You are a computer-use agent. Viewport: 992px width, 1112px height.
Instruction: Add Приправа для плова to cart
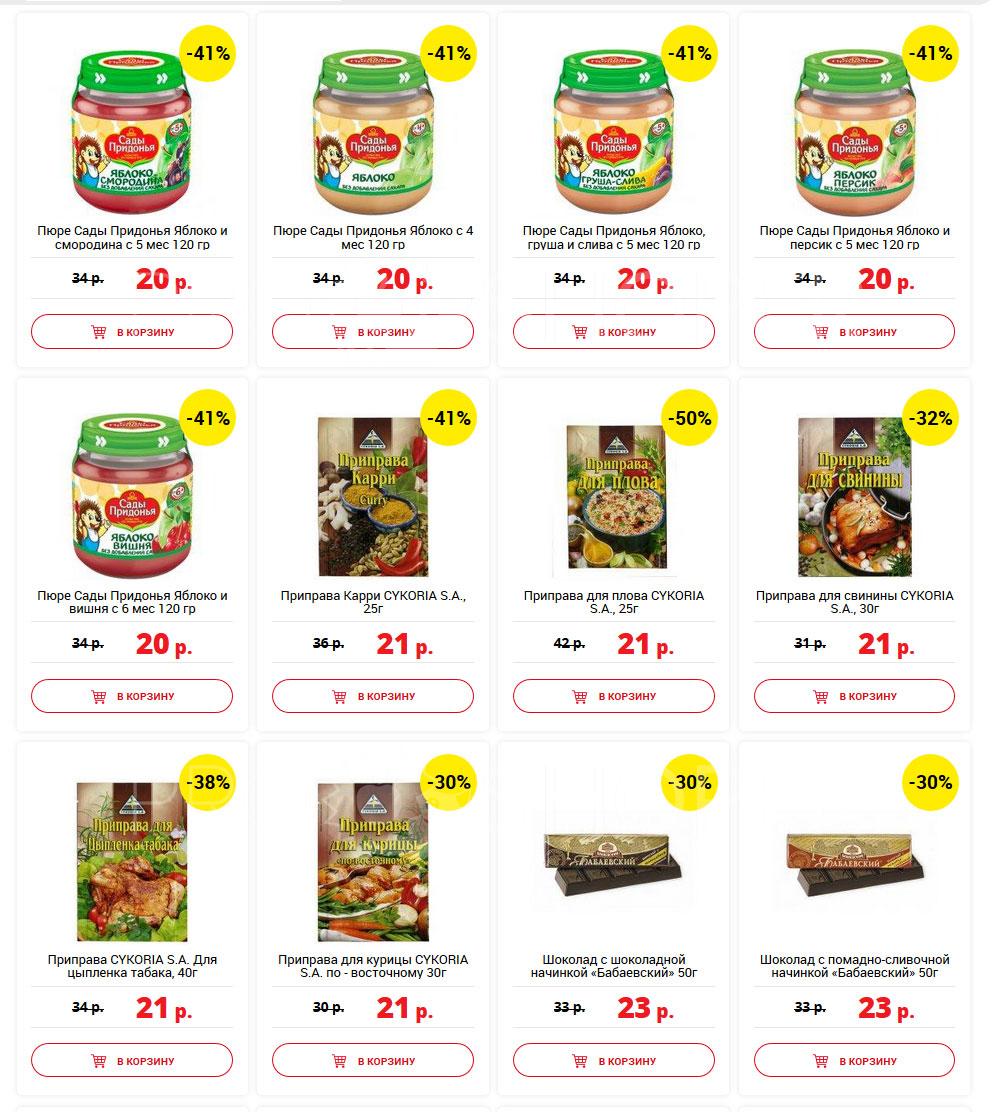(x=613, y=696)
